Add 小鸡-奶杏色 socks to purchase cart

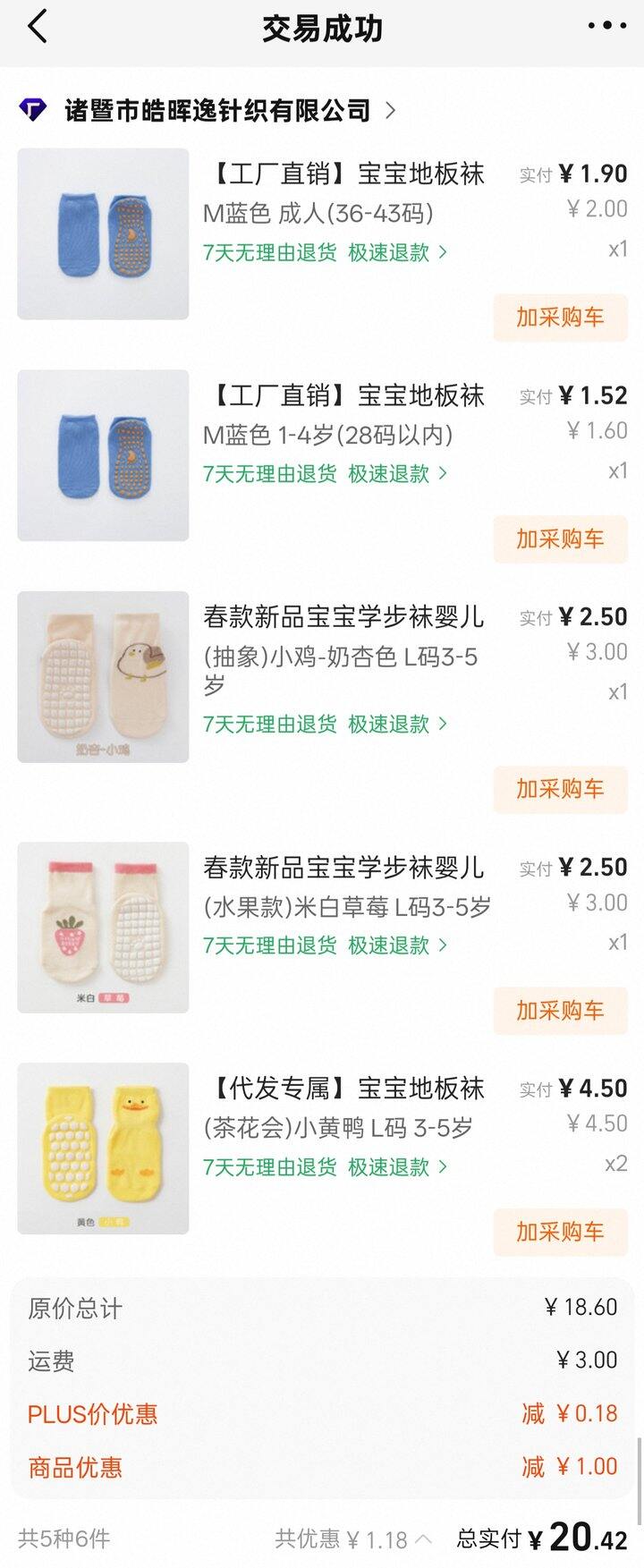tap(560, 789)
